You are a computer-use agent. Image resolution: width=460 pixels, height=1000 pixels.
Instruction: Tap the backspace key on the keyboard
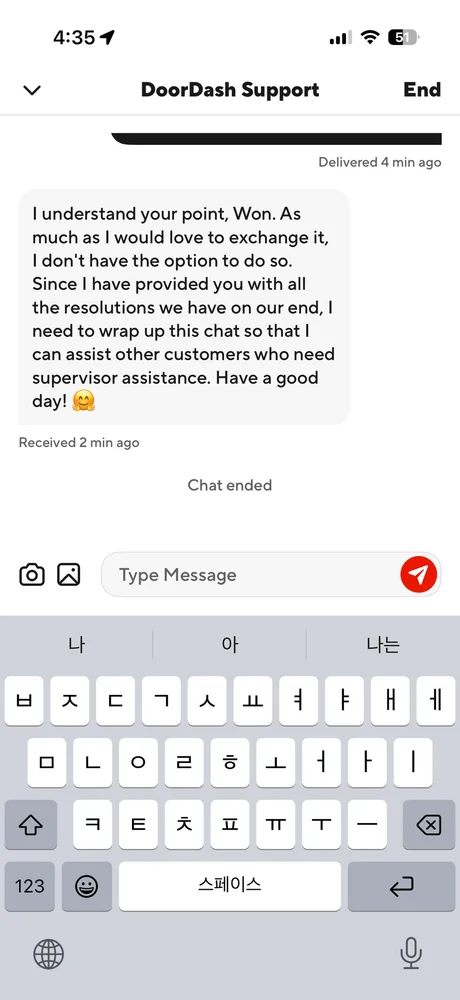click(x=429, y=825)
